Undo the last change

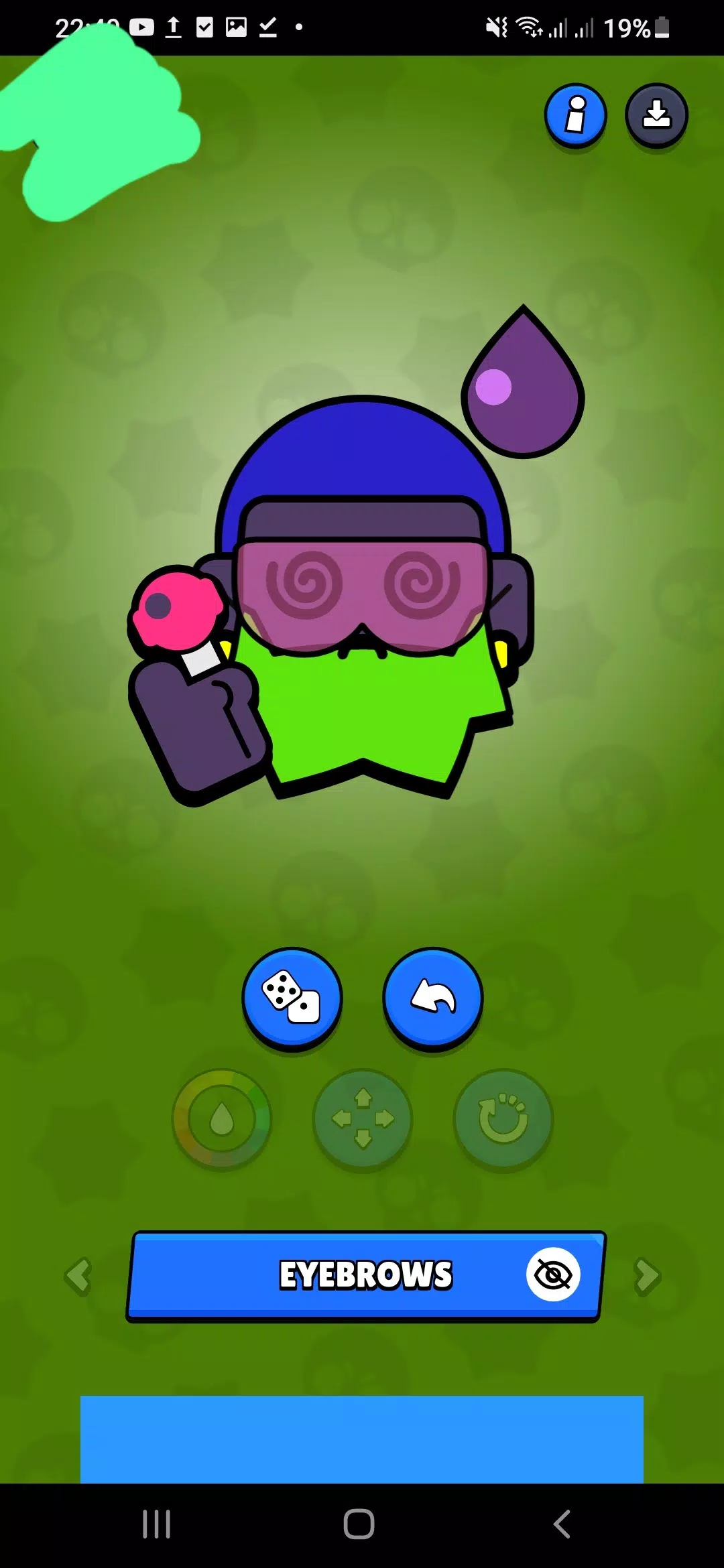point(433,998)
